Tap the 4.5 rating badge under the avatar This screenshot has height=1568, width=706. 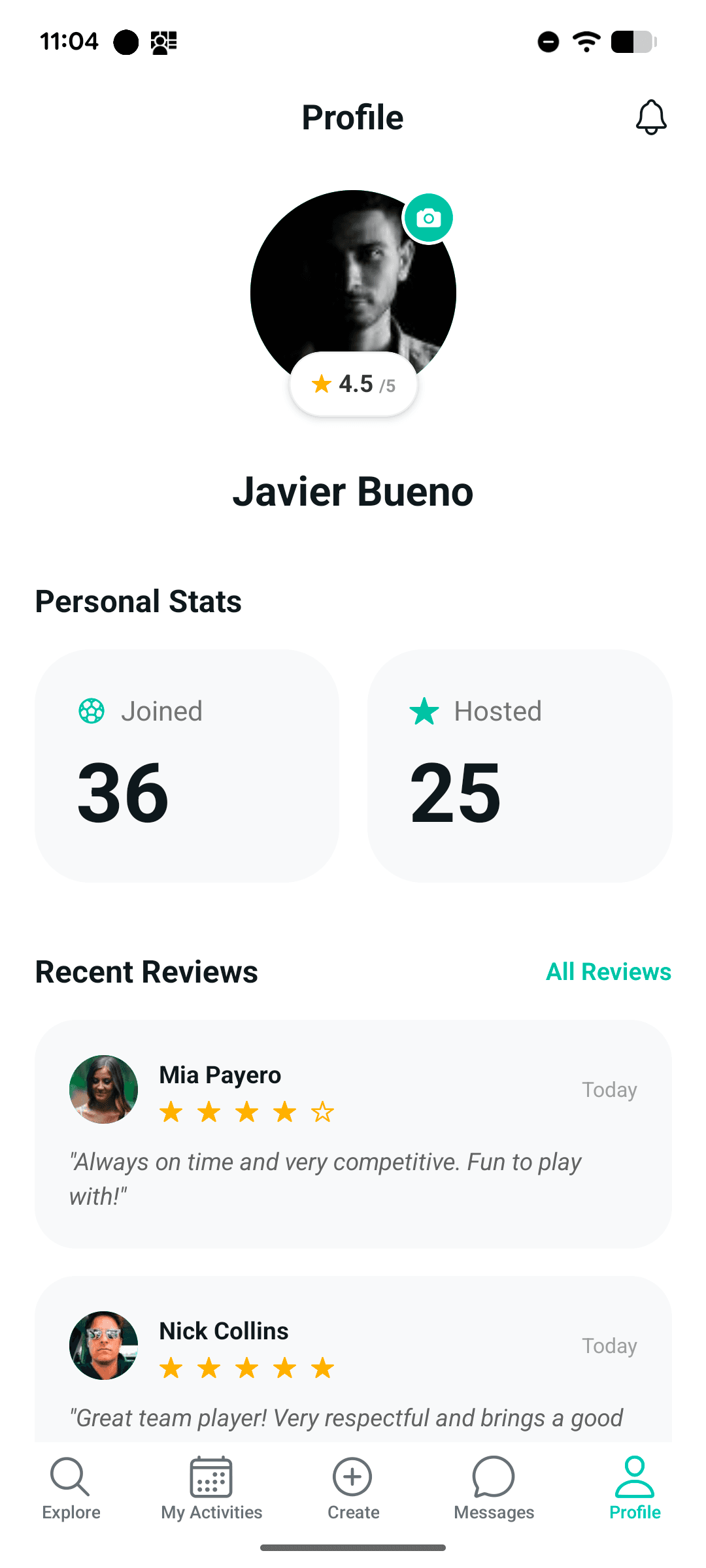(x=353, y=385)
